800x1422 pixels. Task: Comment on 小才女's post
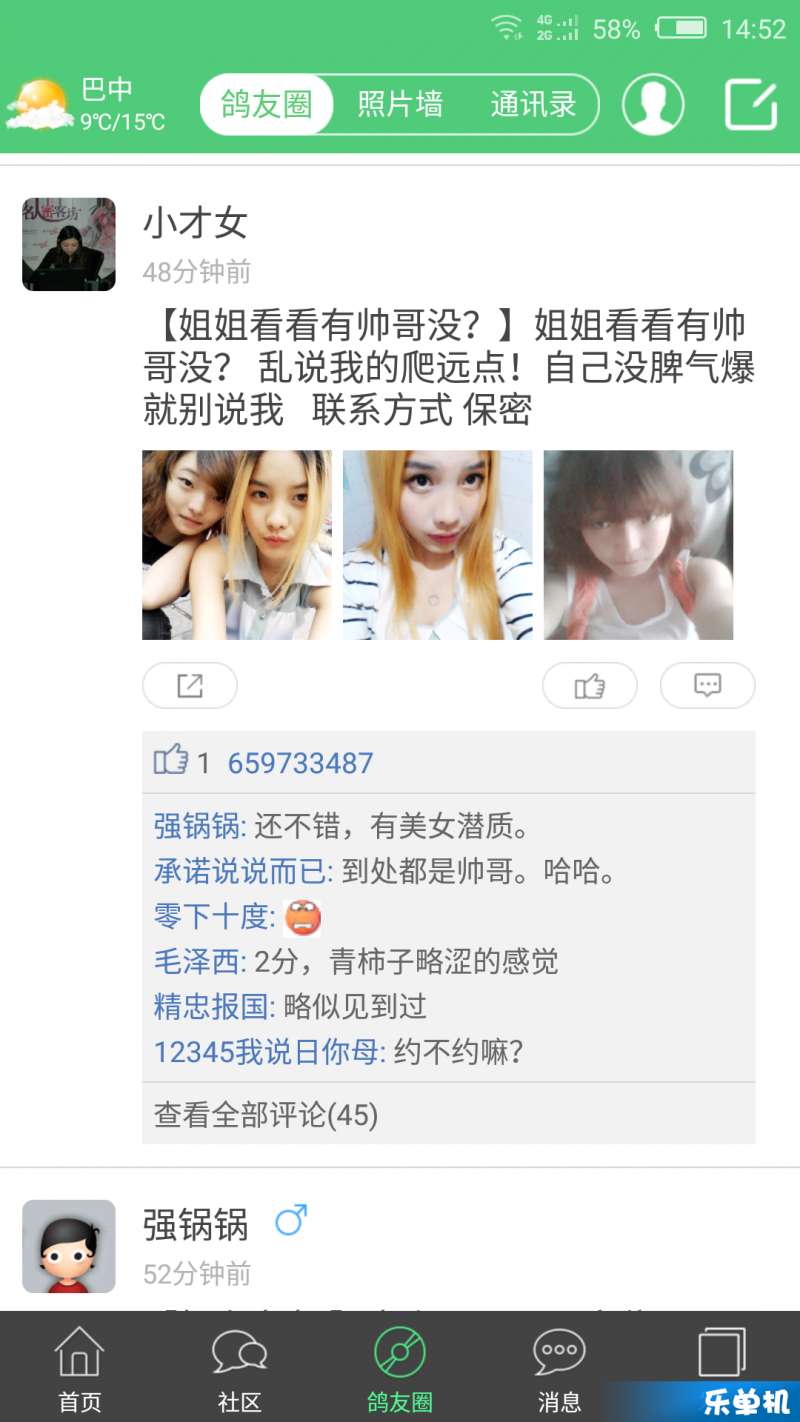707,686
